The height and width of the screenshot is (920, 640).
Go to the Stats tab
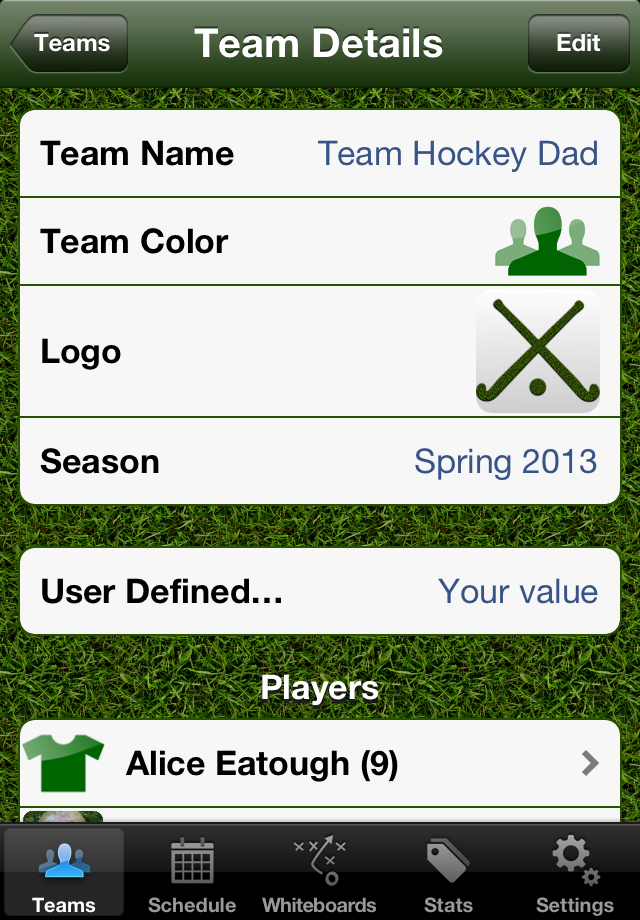click(x=448, y=872)
